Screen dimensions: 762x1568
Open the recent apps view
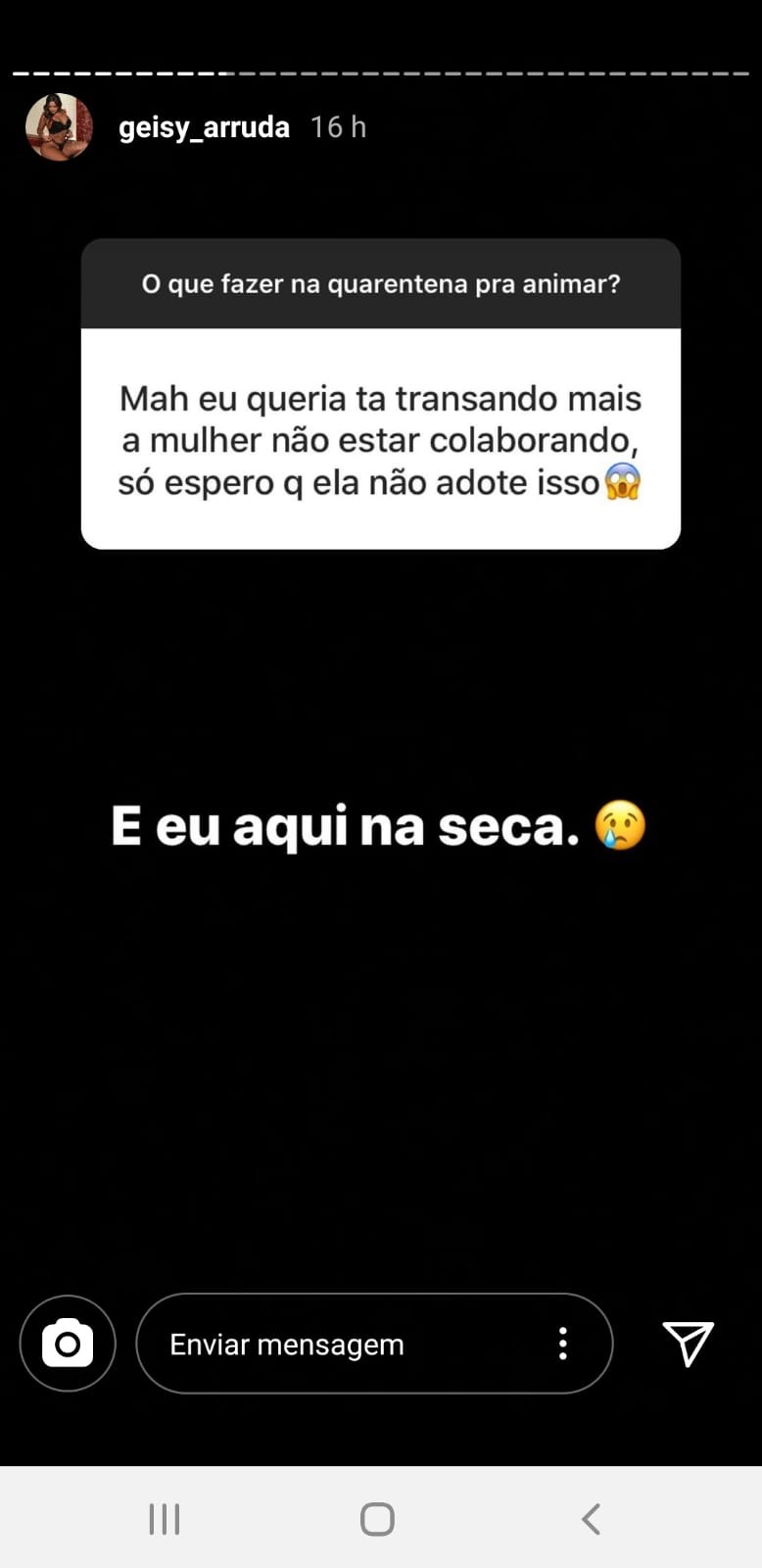165,1519
